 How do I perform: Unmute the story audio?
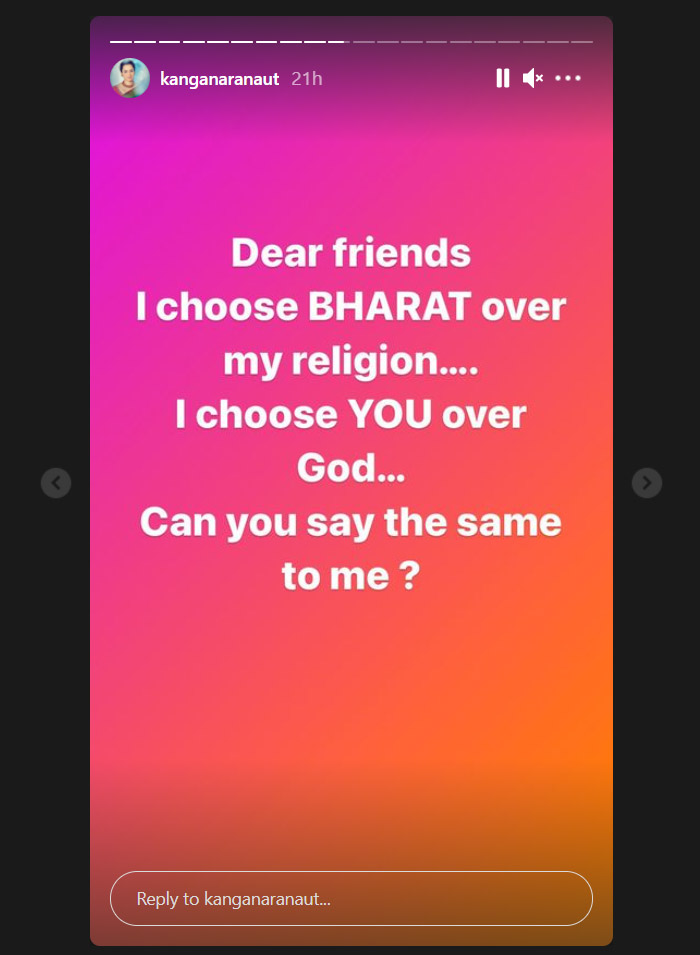[x=533, y=78]
